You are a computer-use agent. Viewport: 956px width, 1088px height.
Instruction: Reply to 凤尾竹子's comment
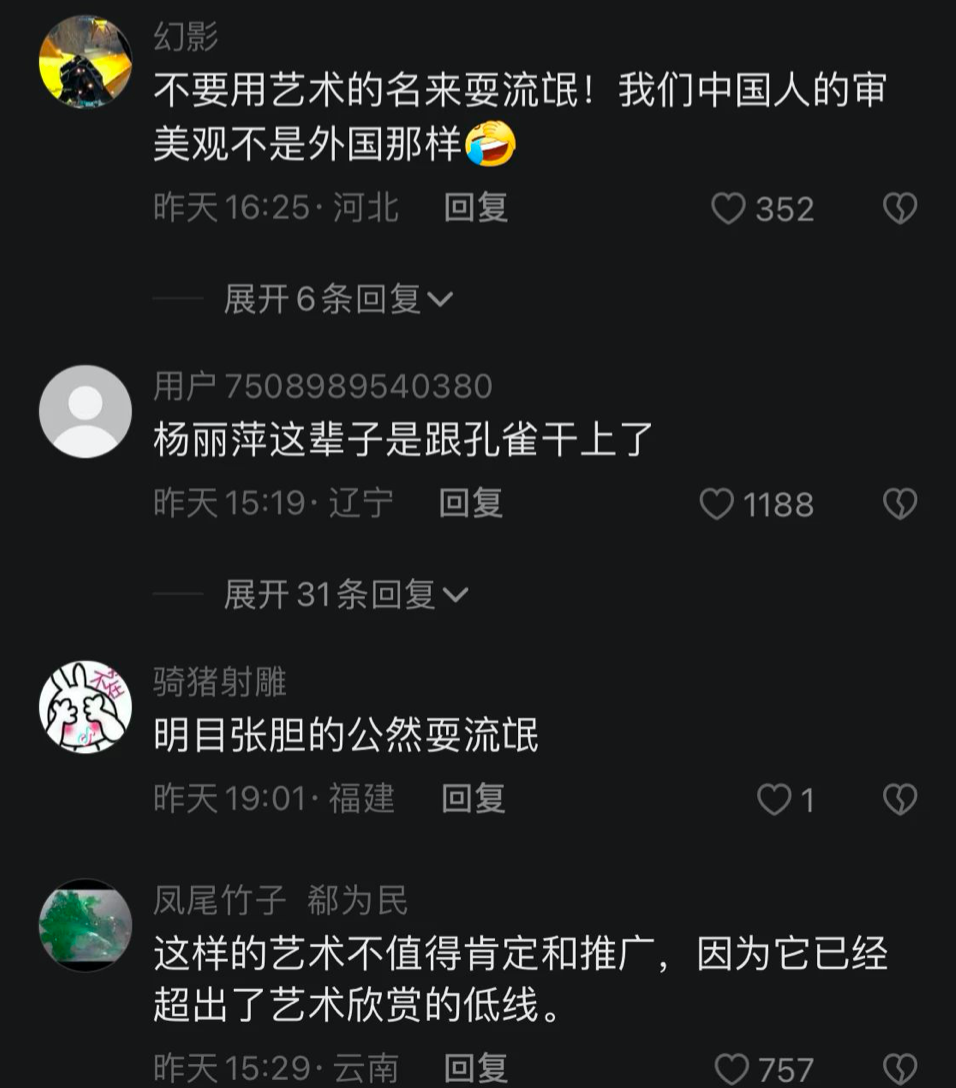pyautogui.click(x=476, y=1068)
